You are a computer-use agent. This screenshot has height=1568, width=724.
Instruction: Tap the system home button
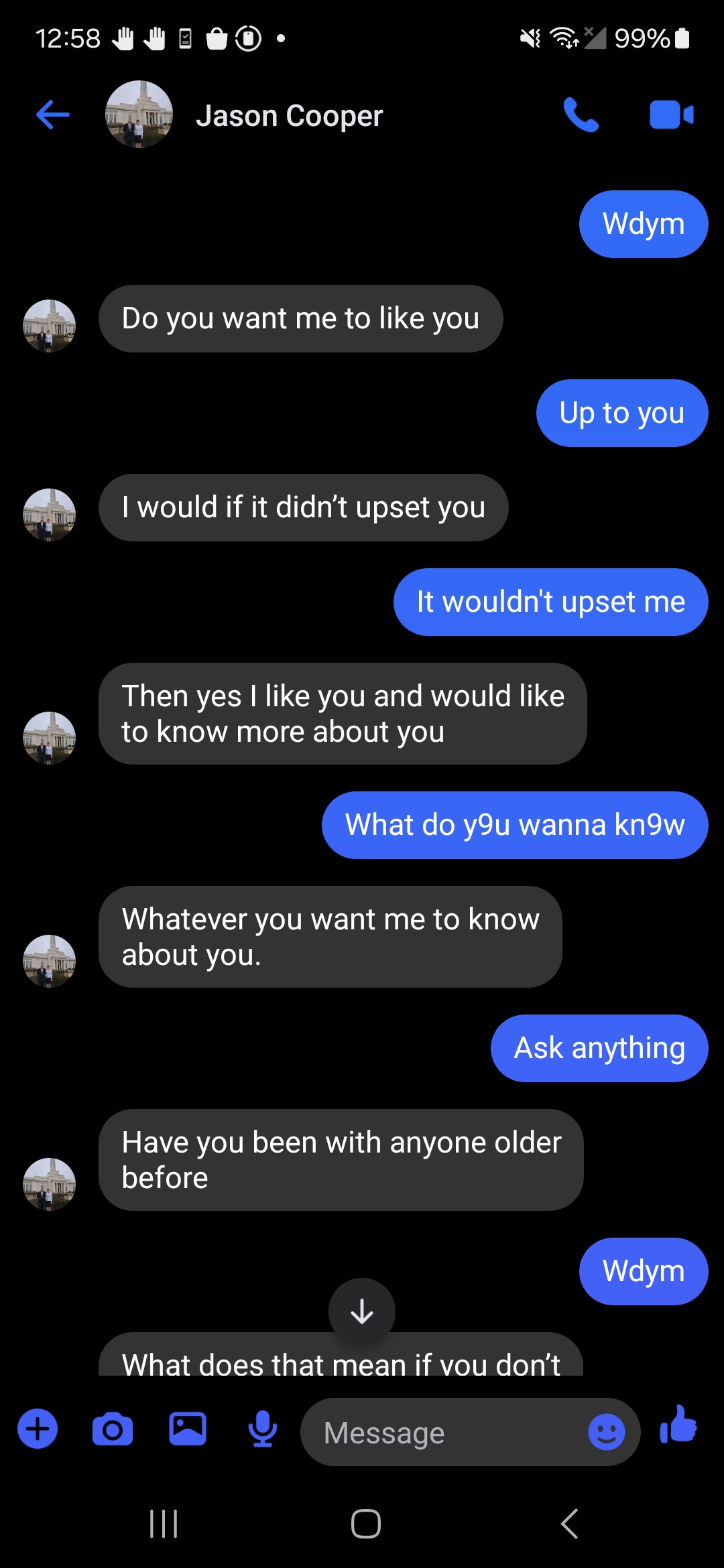pos(366,1524)
